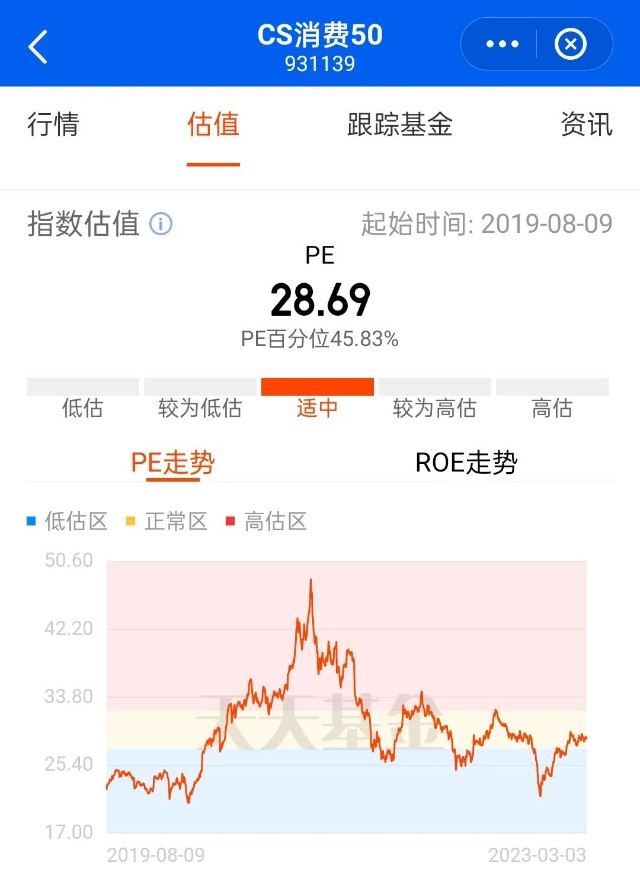View the 资讯 tab
The width and height of the screenshot is (640, 885).
tap(586, 125)
